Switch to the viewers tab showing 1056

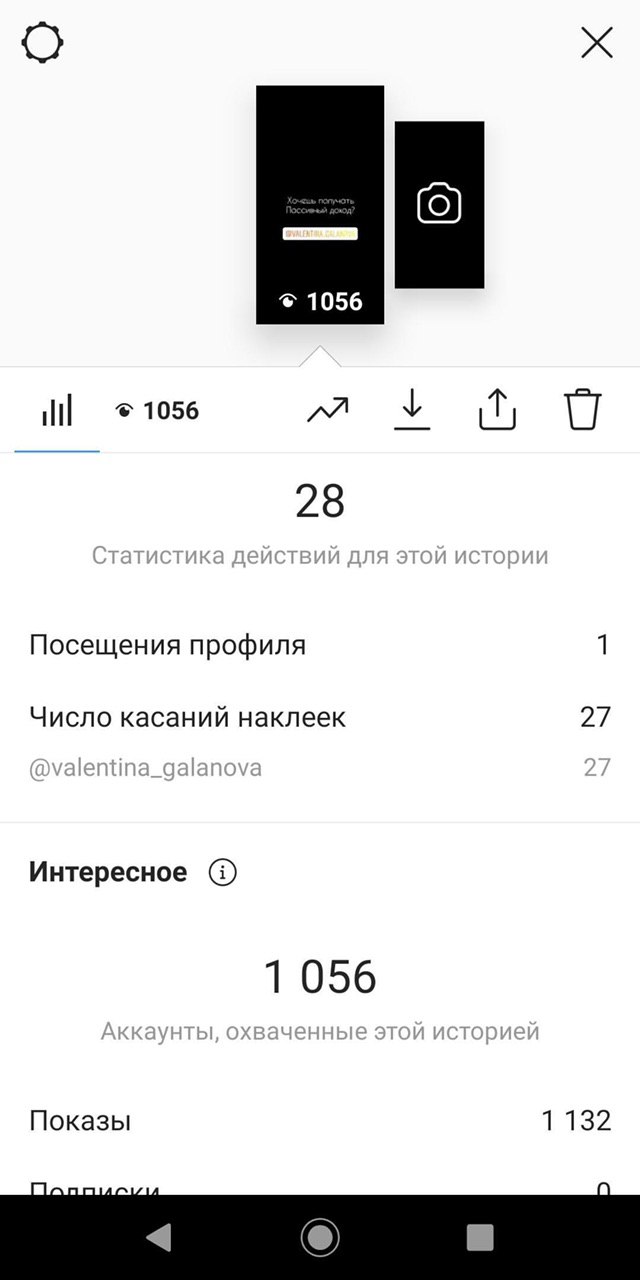[x=157, y=410]
